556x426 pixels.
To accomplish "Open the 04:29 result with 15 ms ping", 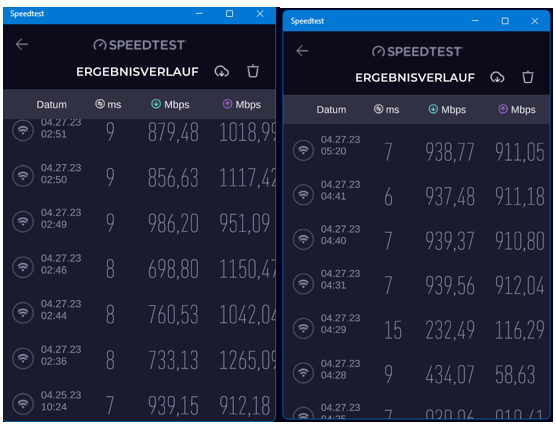I will (417, 328).
